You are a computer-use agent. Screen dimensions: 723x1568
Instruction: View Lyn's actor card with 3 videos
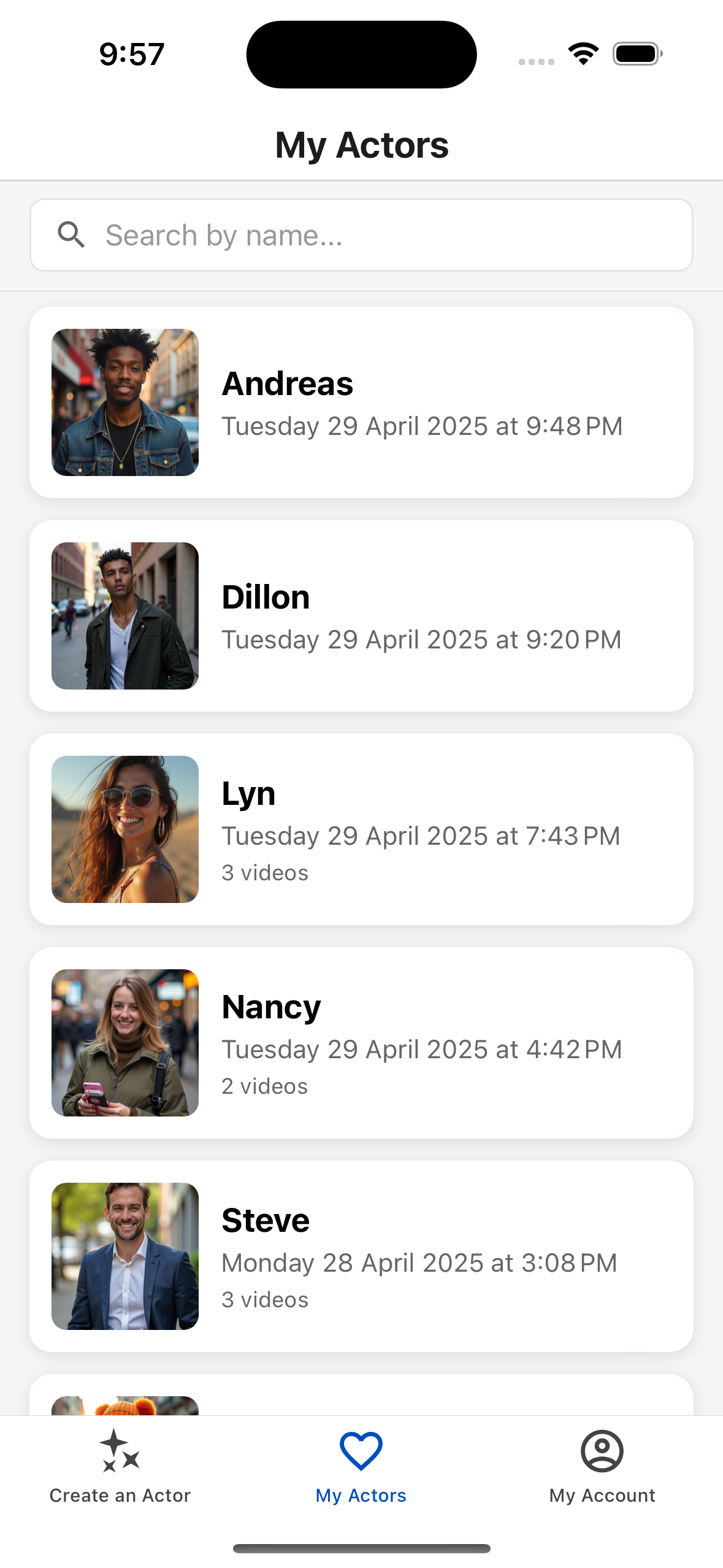(x=361, y=829)
